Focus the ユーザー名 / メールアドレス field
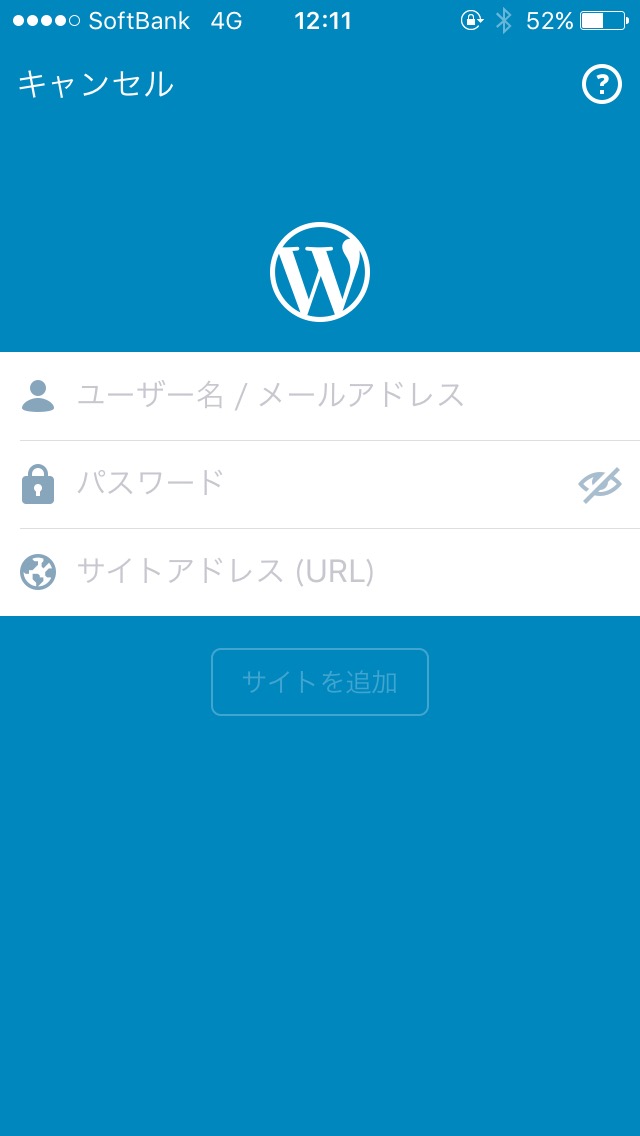Image resolution: width=640 pixels, height=1136 pixels. click(330, 396)
